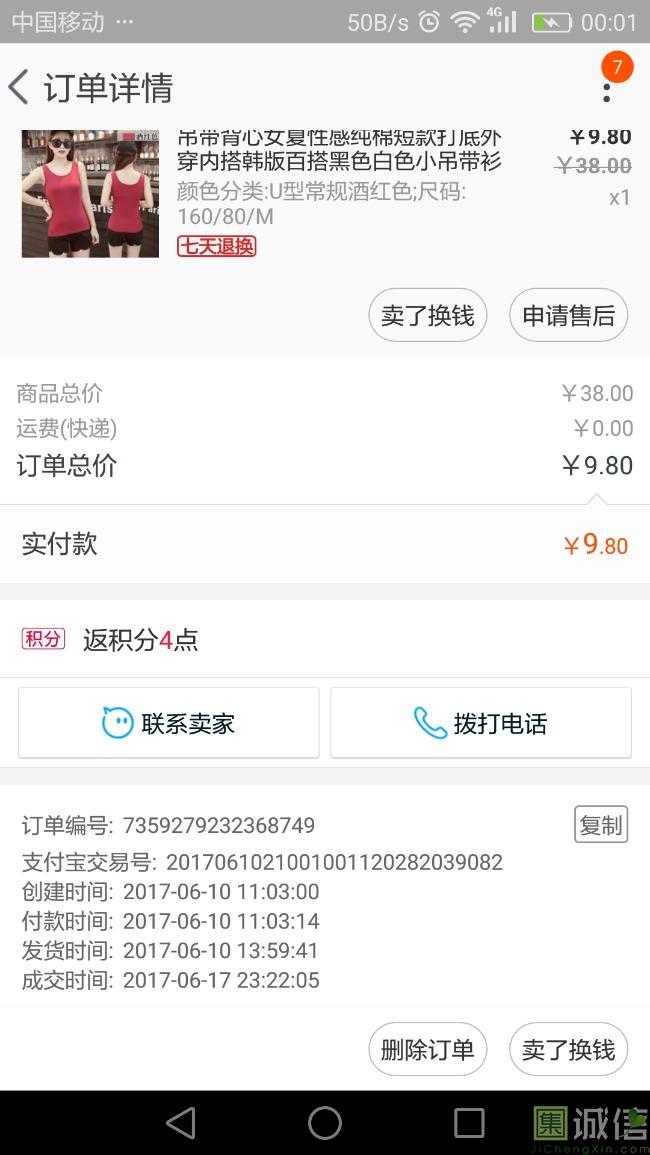This screenshot has width=650, height=1155.
Task: Copy the order number with 复制
Action: [x=601, y=825]
